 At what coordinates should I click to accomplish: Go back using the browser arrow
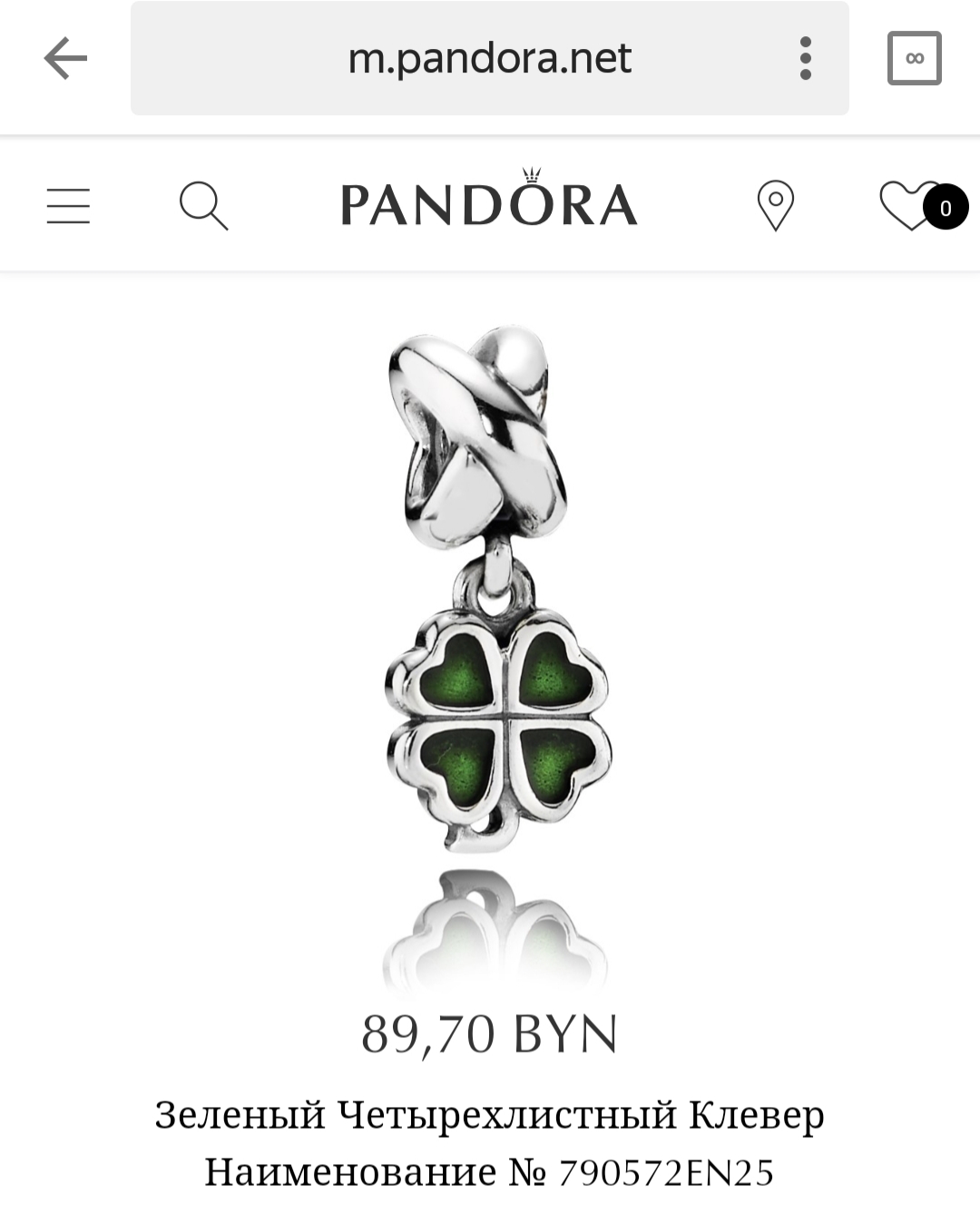pos(65,59)
